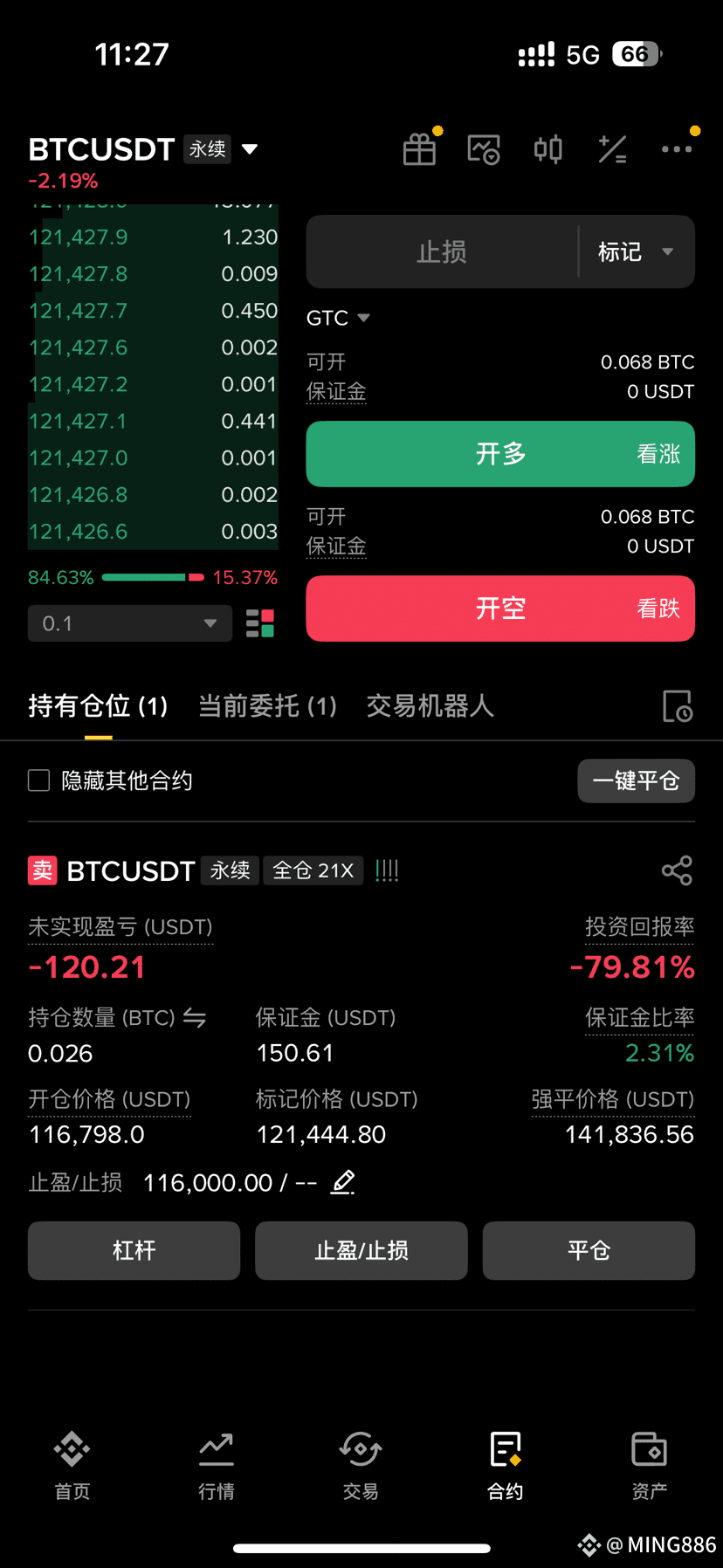Image resolution: width=723 pixels, height=1568 pixels.
Task: Share the BTCUSDT position via share icon
Action: (678, 870)
